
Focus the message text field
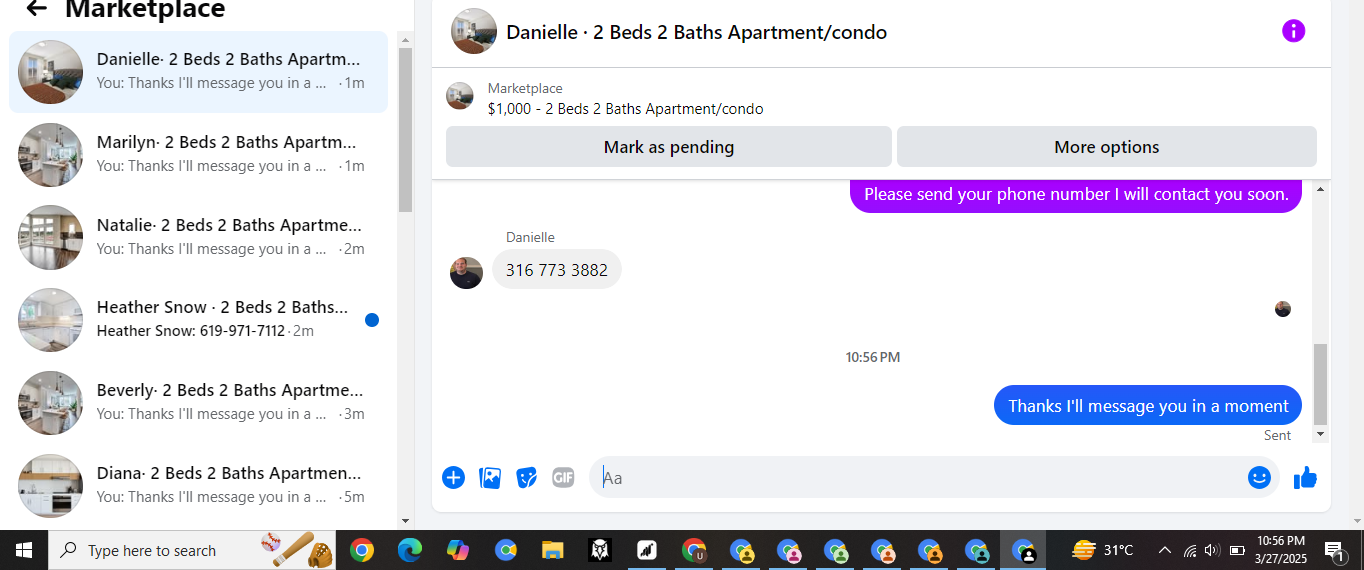[920, 477]
